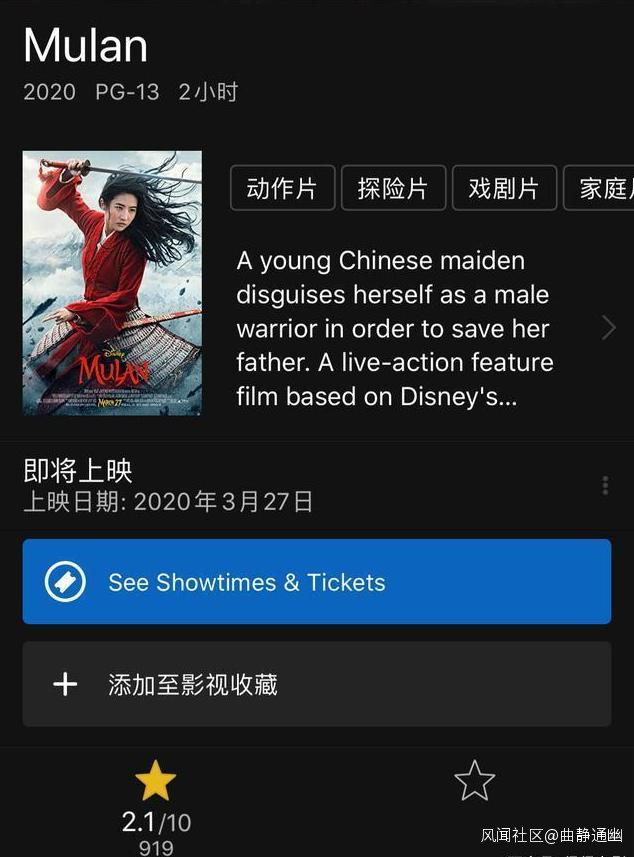
Task: Expand the full plot summary chevron
Action: (608, 328)
